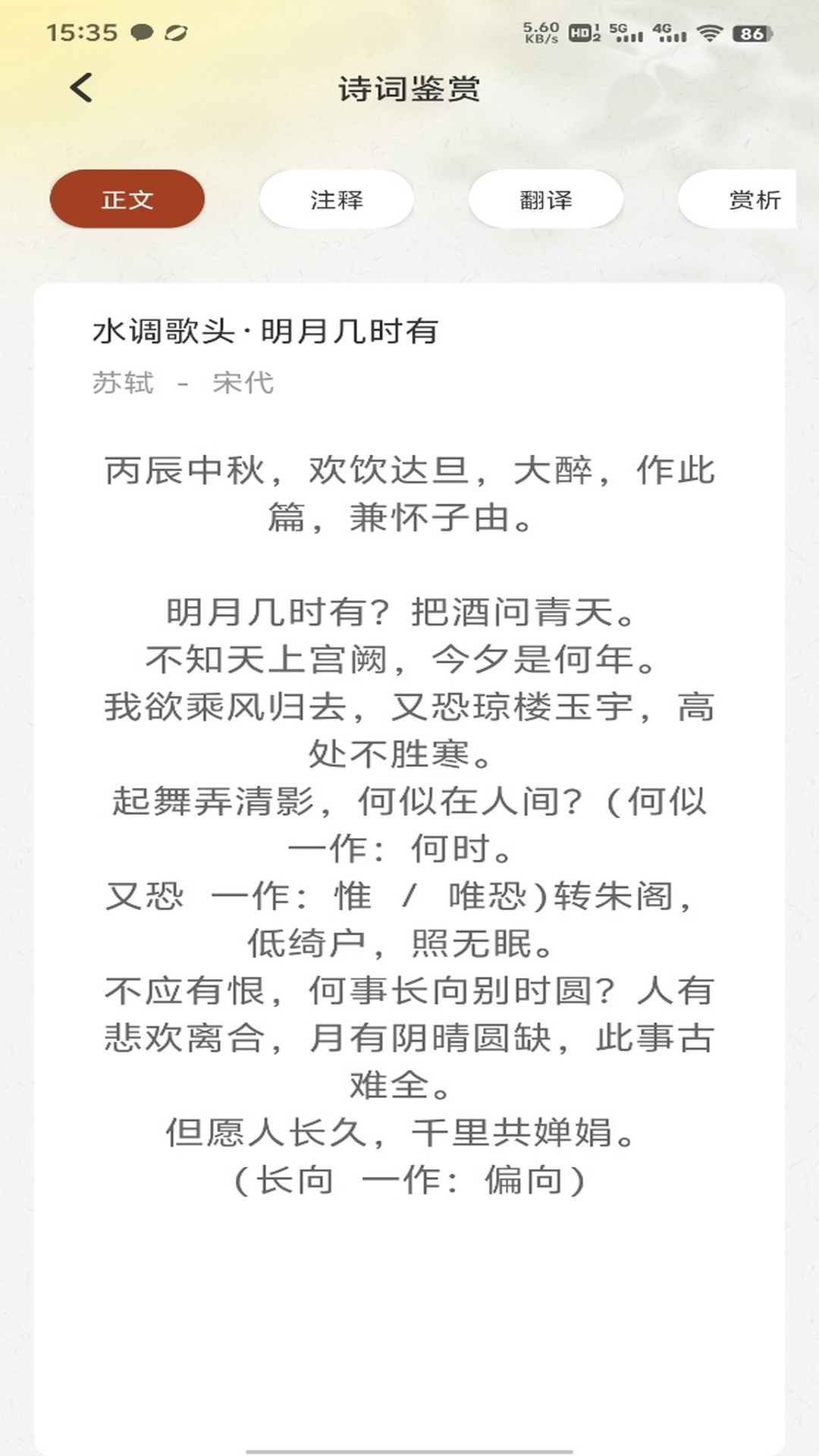Viewport: 819px width, 1456px height.
Task: Click the 4G signal strength icon
Action: tap(671, 33)
